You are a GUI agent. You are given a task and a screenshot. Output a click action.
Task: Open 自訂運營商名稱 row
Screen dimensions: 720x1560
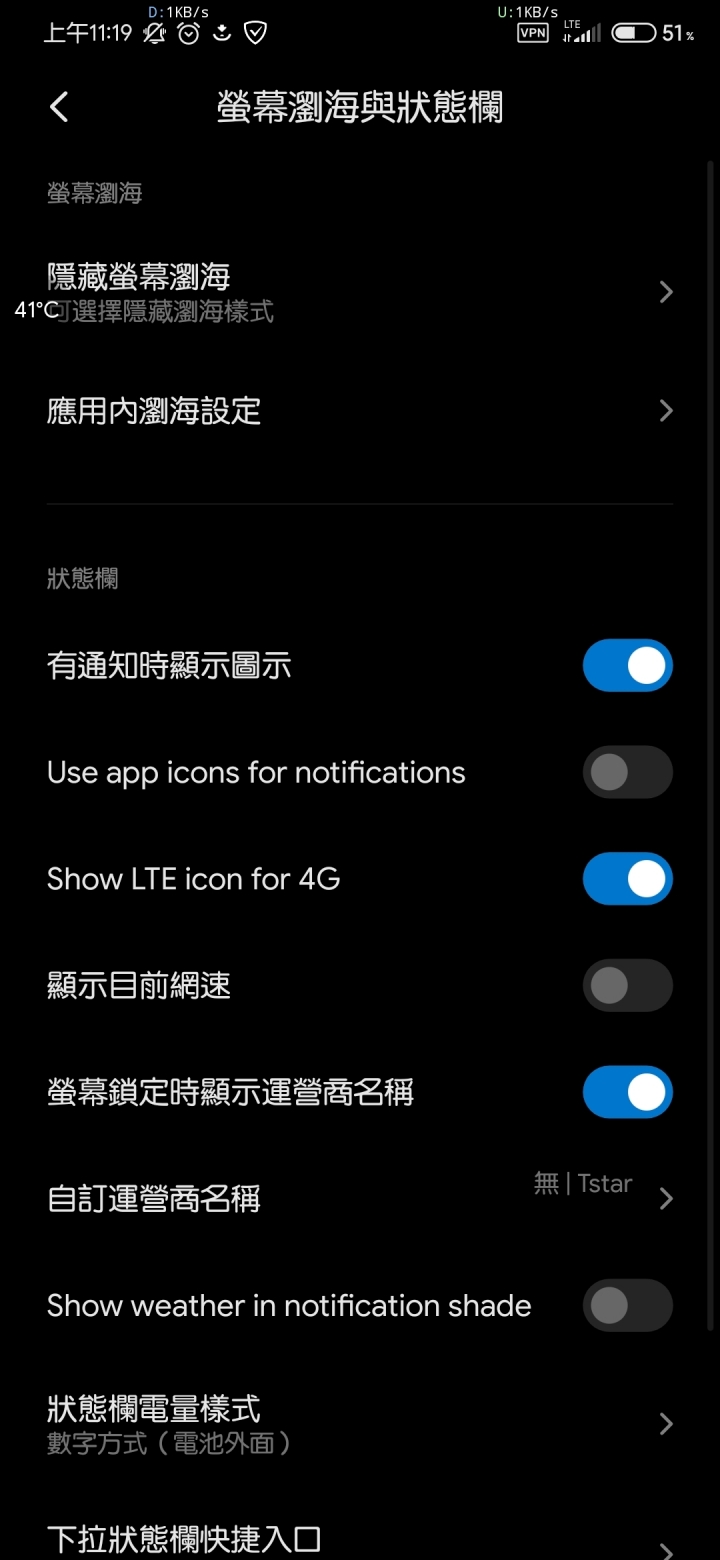click(x=360, y=1198)
